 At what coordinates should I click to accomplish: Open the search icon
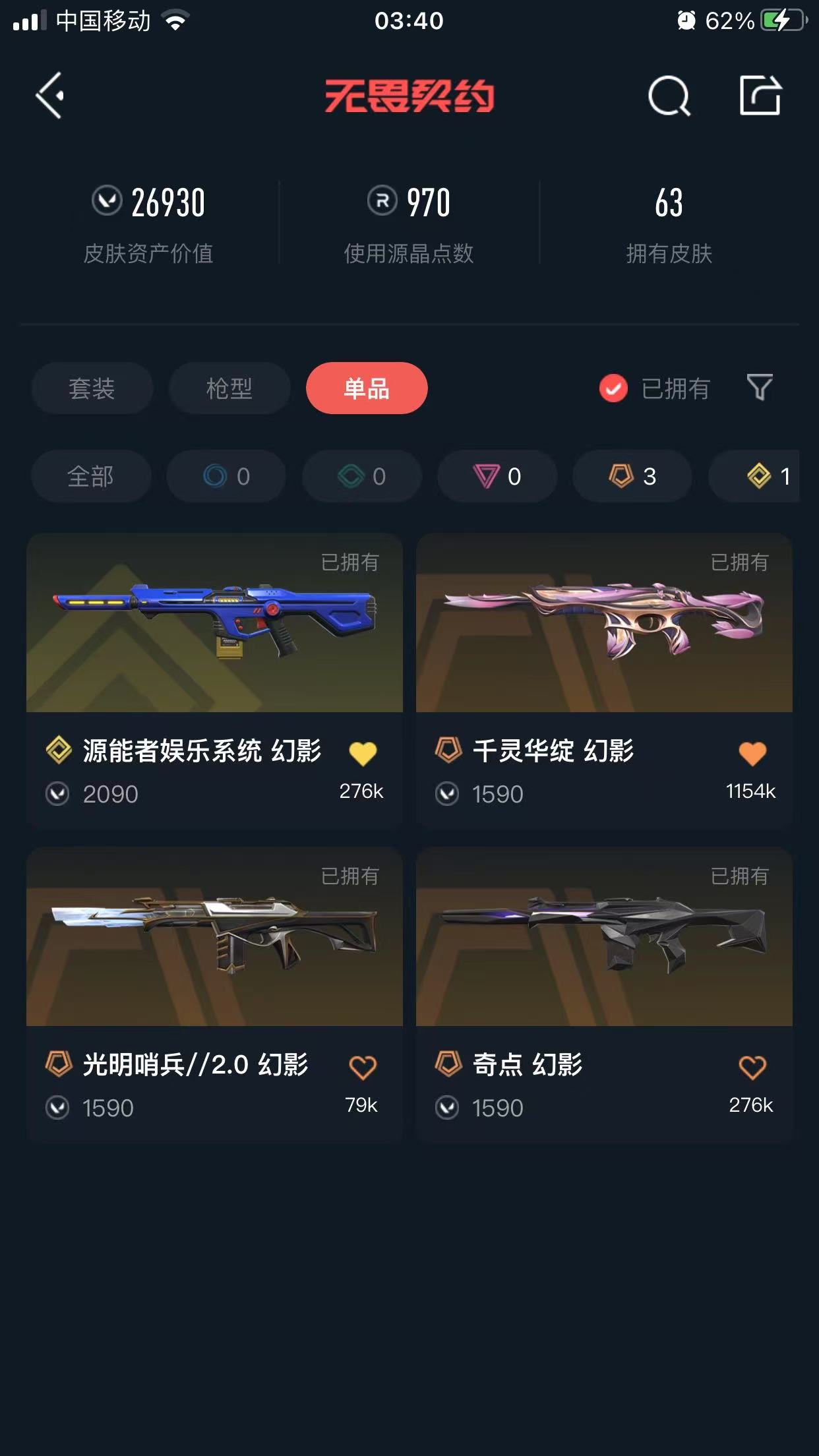[668, 96]
